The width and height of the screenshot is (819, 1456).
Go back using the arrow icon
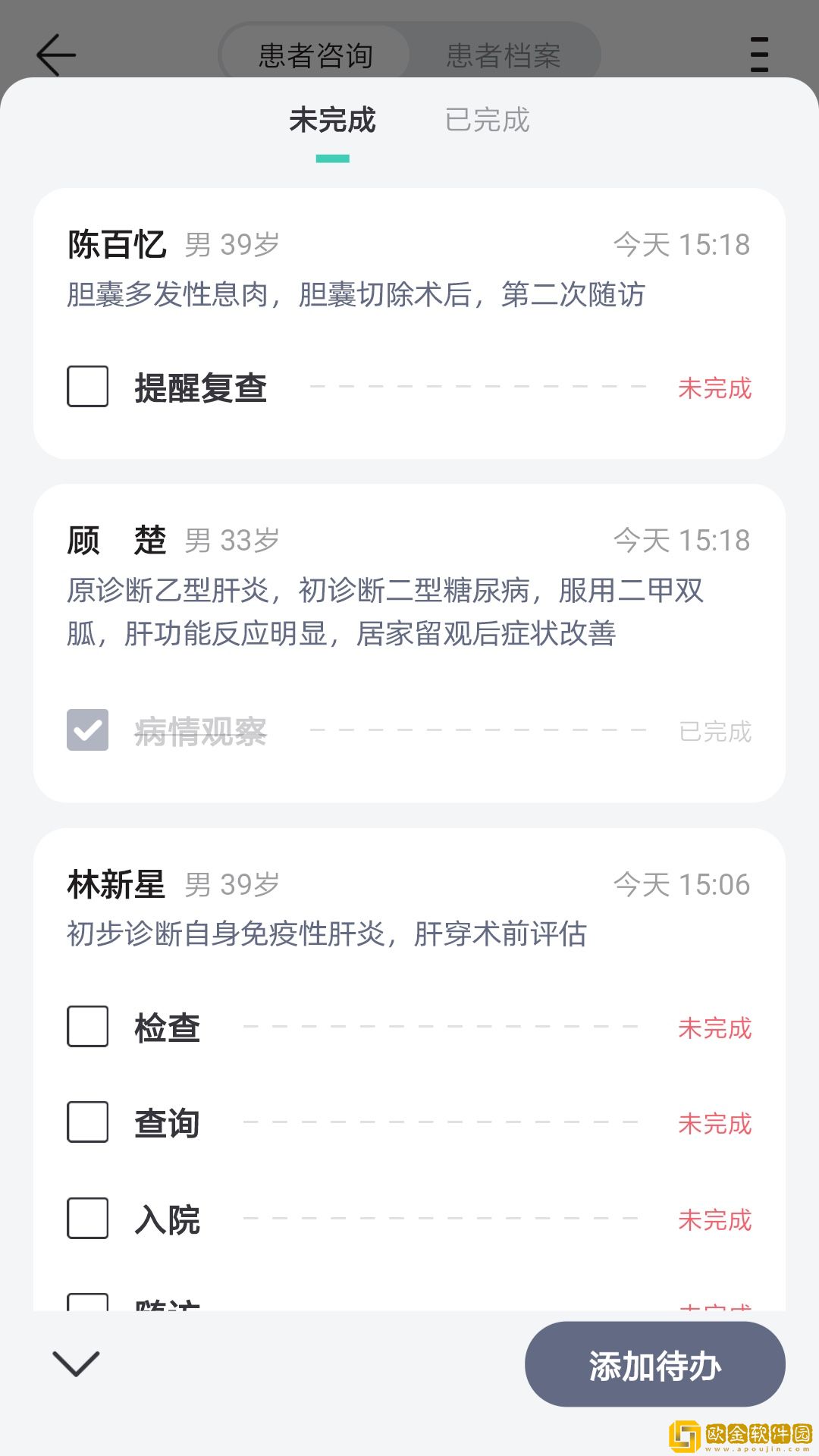click(56, 55)
